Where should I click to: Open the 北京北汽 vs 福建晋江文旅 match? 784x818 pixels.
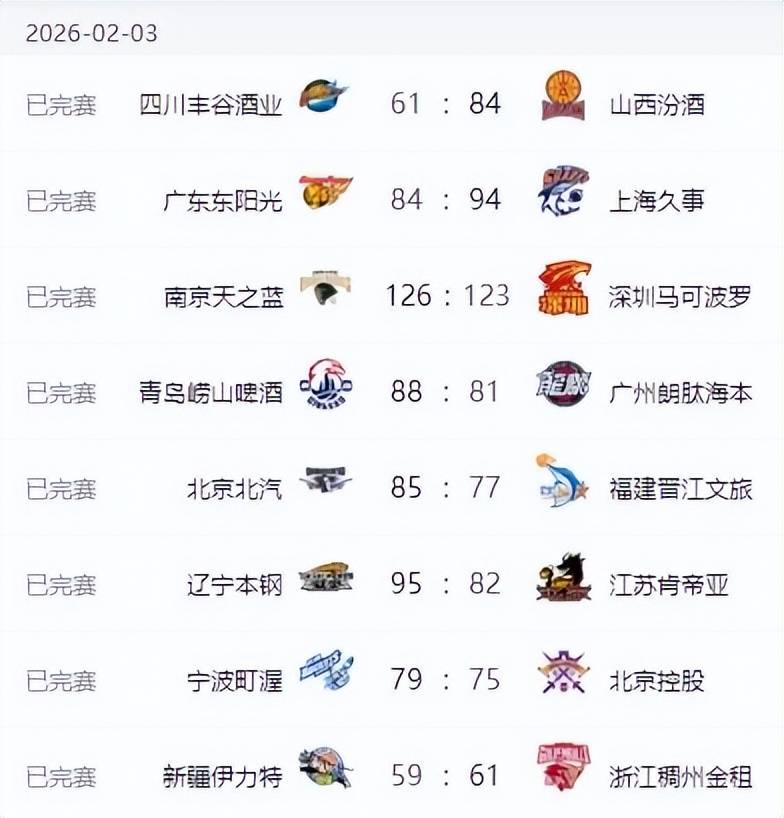click(x=445, y=487)
